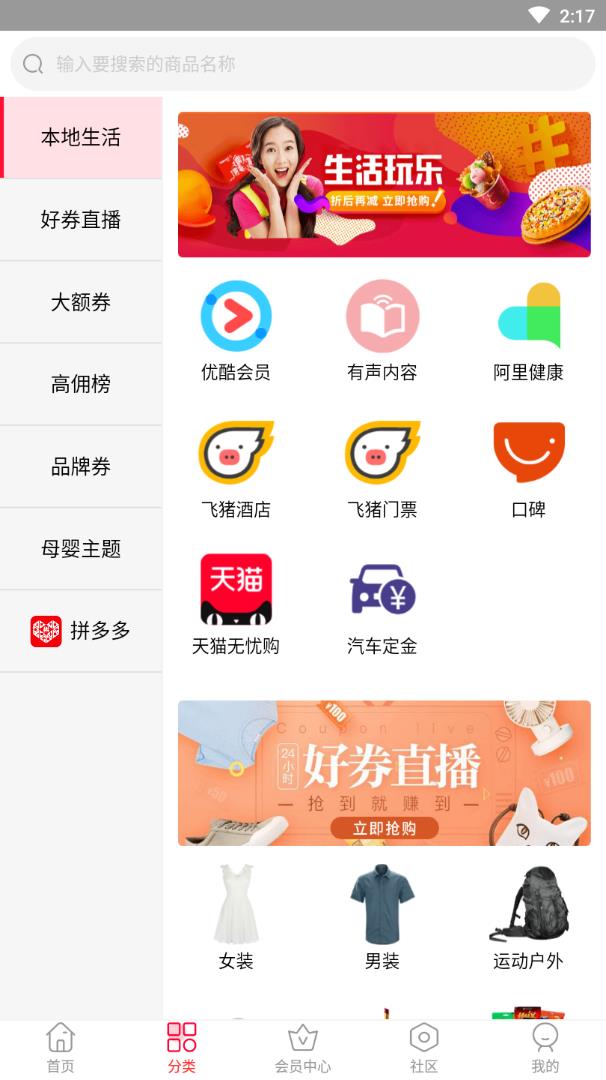The width and height of the screenshot is (606, 1080).
Task: Open 天猫无忧购
Action: click(x=236, y=605)
